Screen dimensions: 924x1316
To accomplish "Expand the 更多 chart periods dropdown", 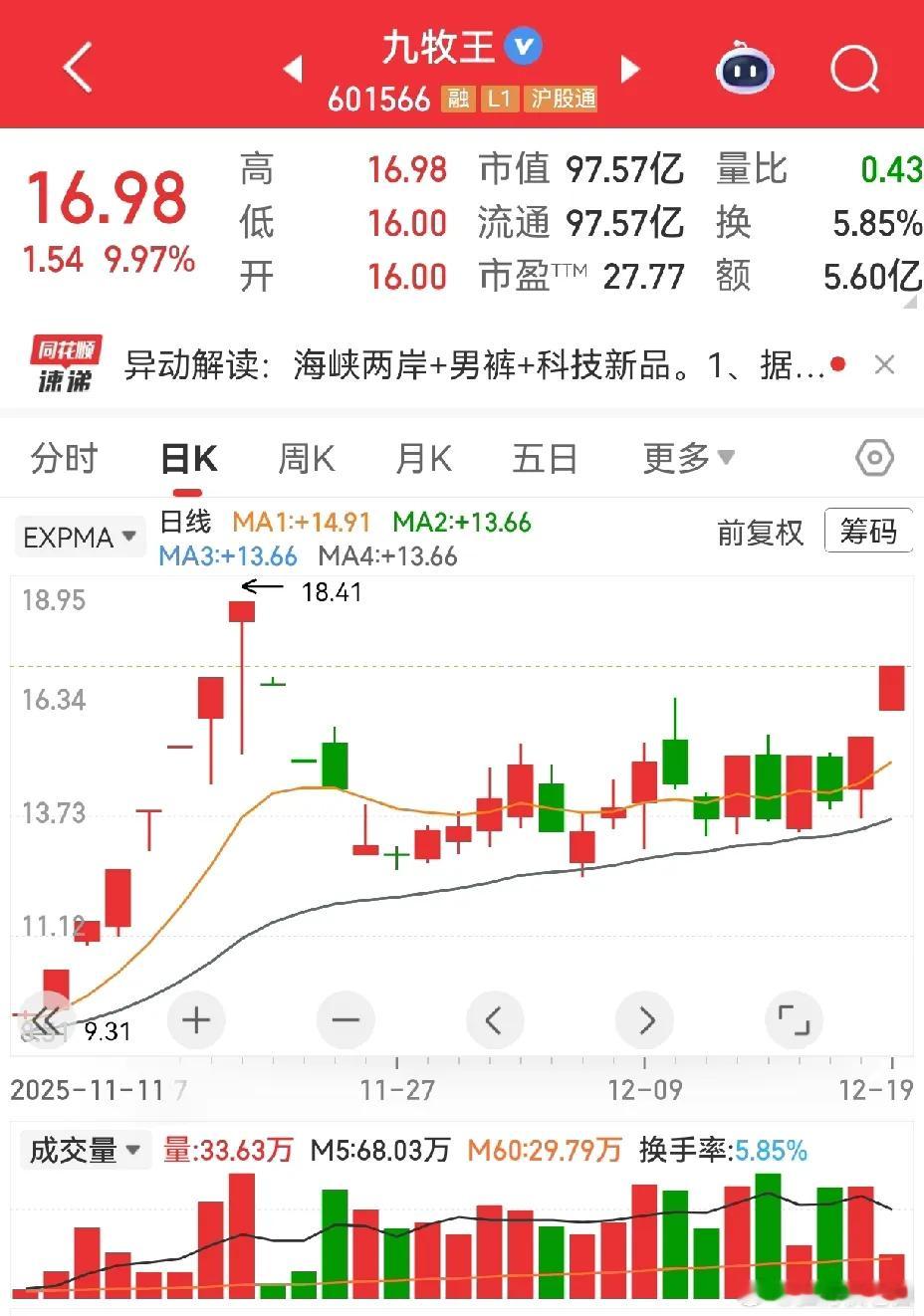I will point(688,459).
